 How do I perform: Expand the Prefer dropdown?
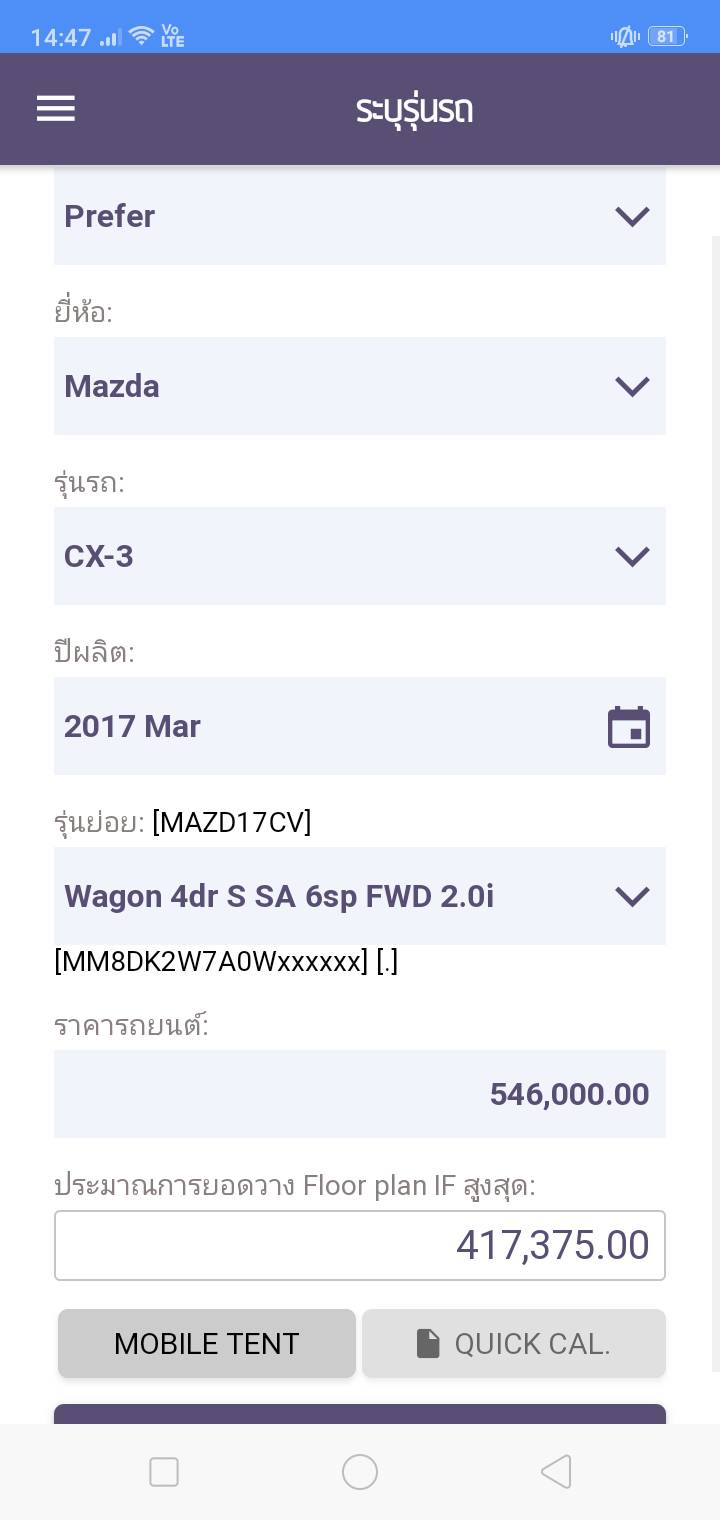tap(360, 216)
